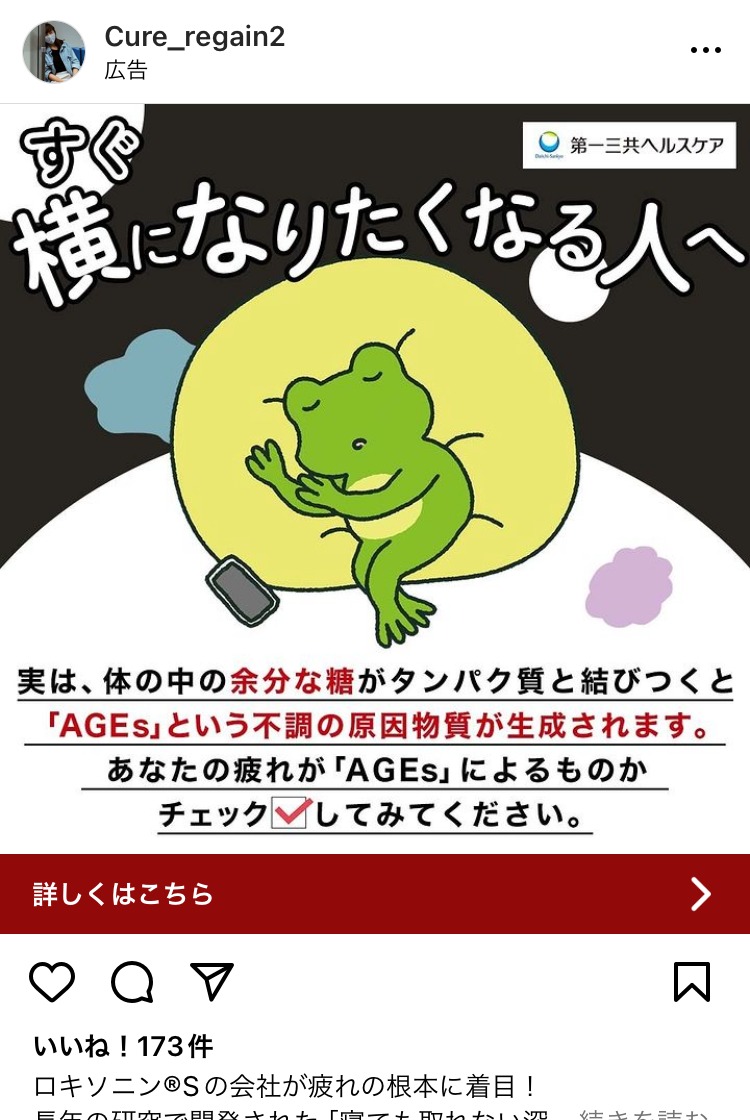Open comments on this post
The height and width of the screenshot is (1120, 750).
[x=132, y=982]
